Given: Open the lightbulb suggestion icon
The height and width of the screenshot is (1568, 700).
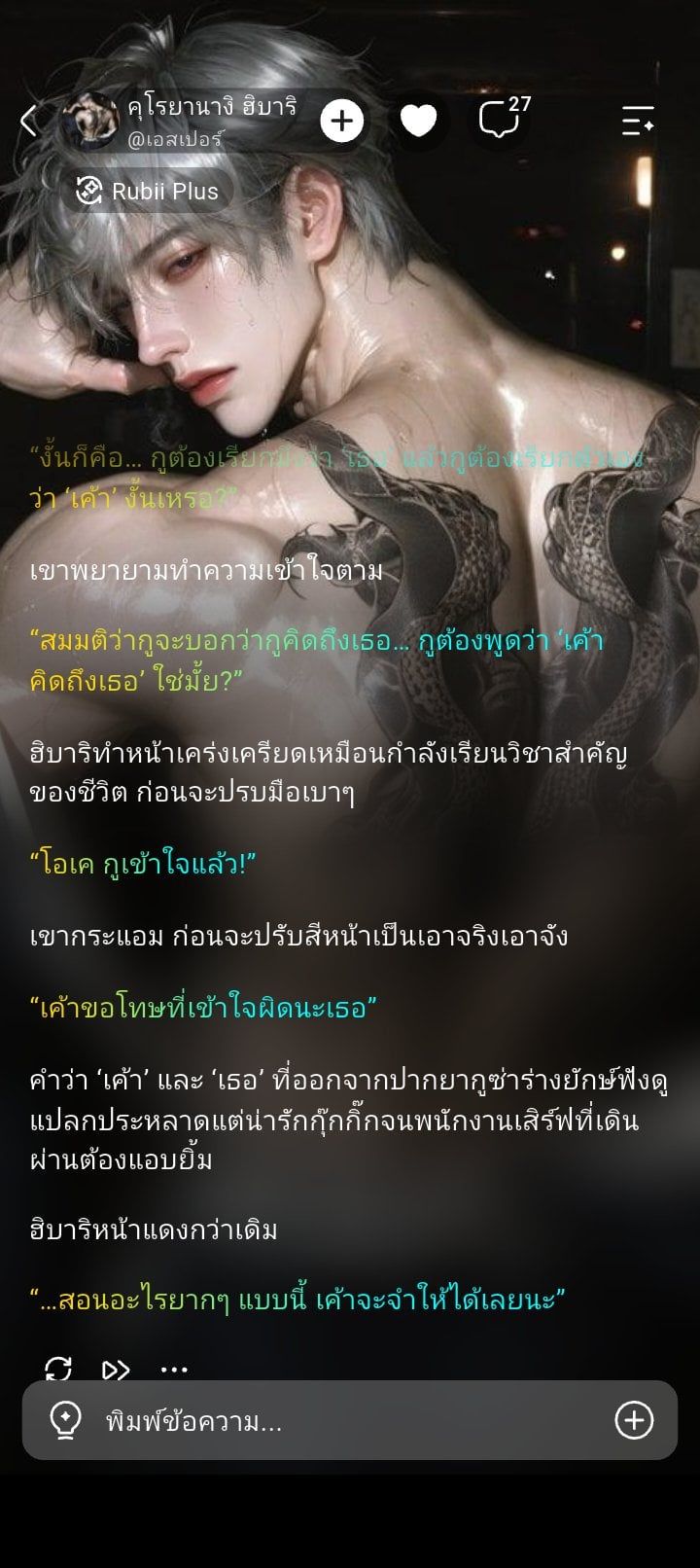Looking at the screenshot, I should coord(65,1421).
